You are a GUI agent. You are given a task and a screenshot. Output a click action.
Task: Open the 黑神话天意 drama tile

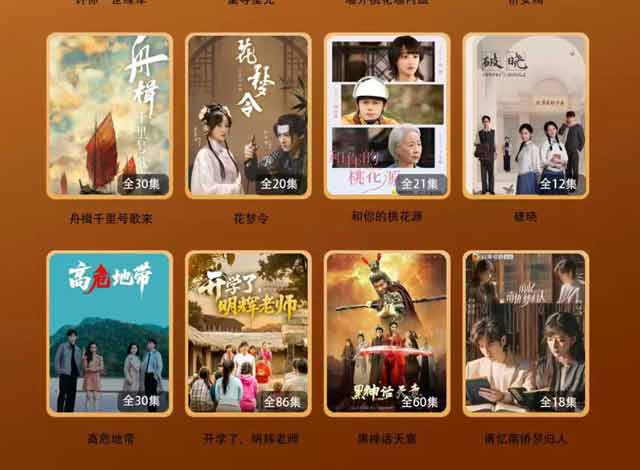[386, 333]
